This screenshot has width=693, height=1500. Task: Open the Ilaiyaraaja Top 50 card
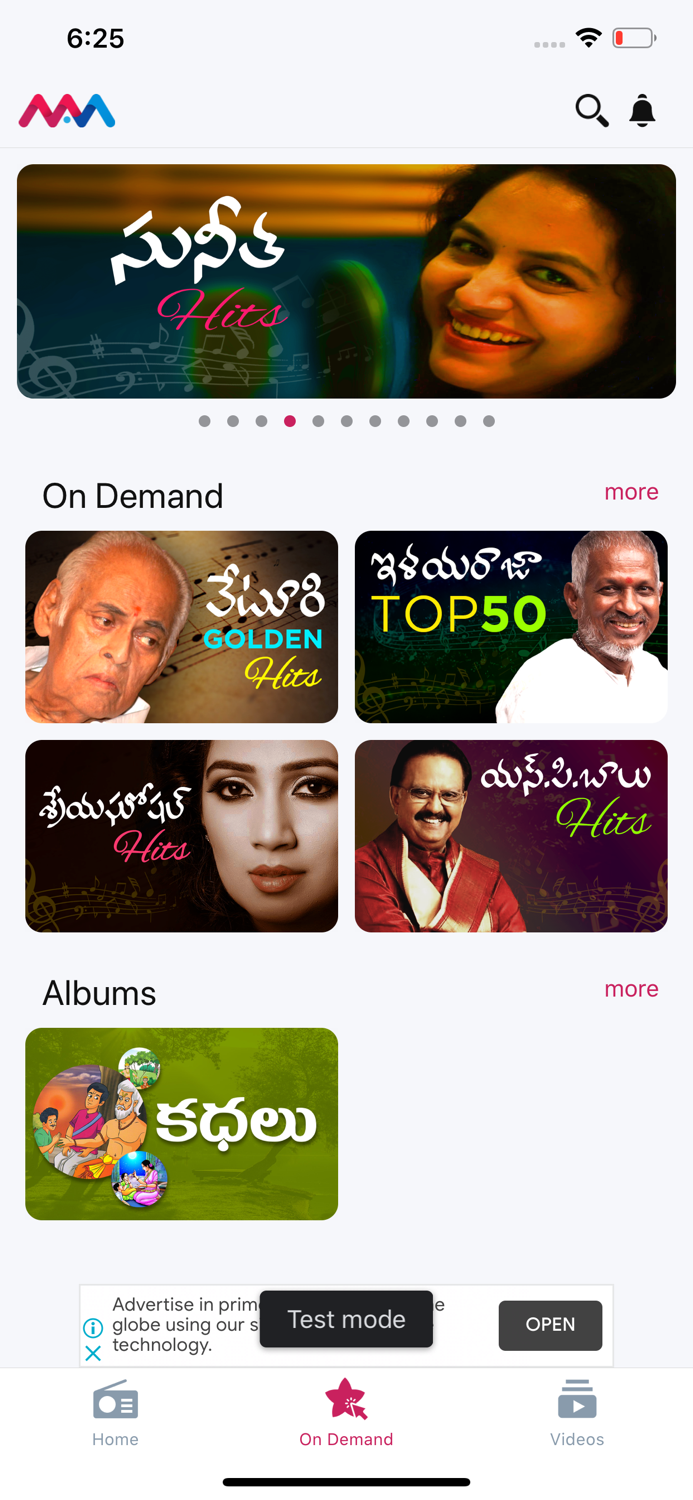511,627
